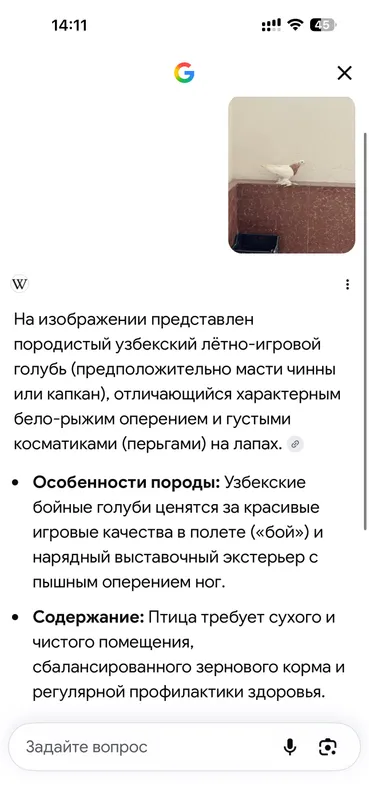The image size is (369, 800).
Task: Open the three-dot overflow menu
Action: [347, 284]
